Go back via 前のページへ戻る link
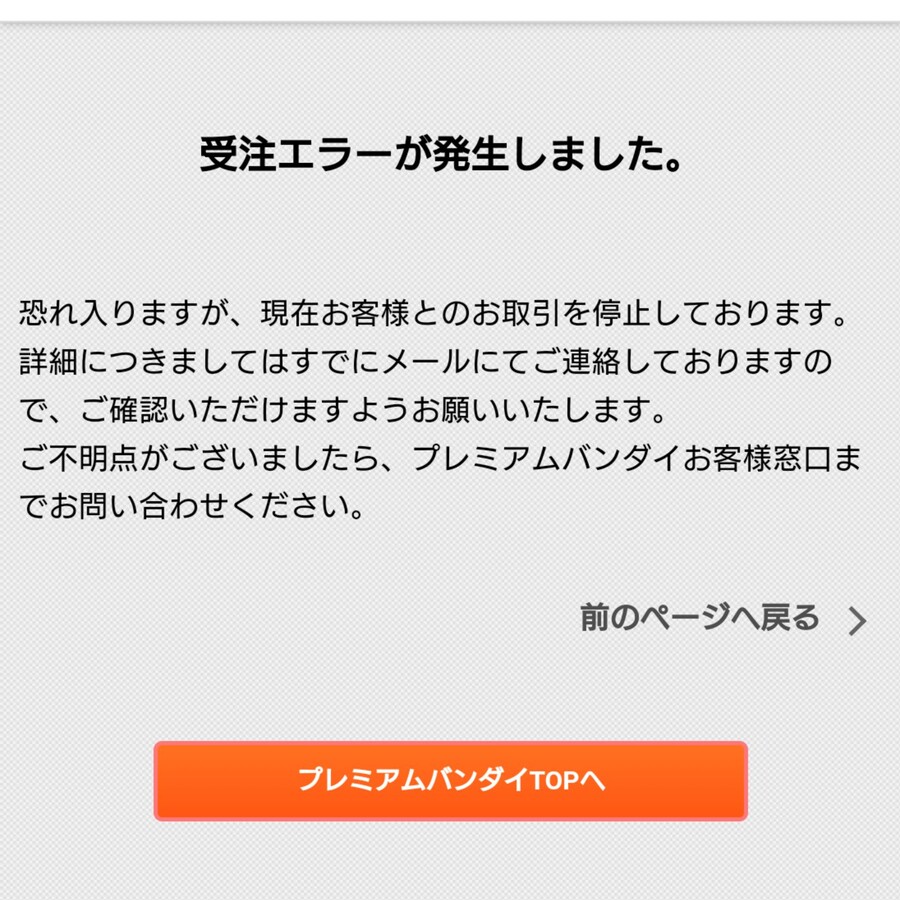 click(700, 618)
